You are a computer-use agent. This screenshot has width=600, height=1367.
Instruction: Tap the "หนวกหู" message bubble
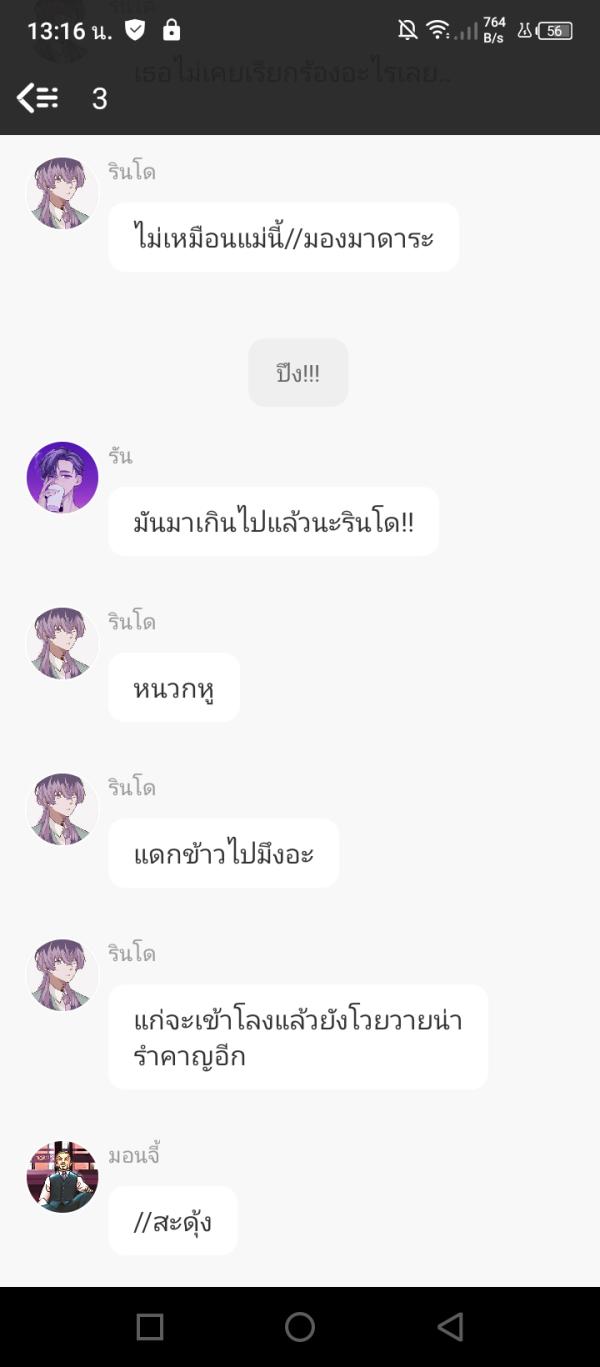coord(174,688)
